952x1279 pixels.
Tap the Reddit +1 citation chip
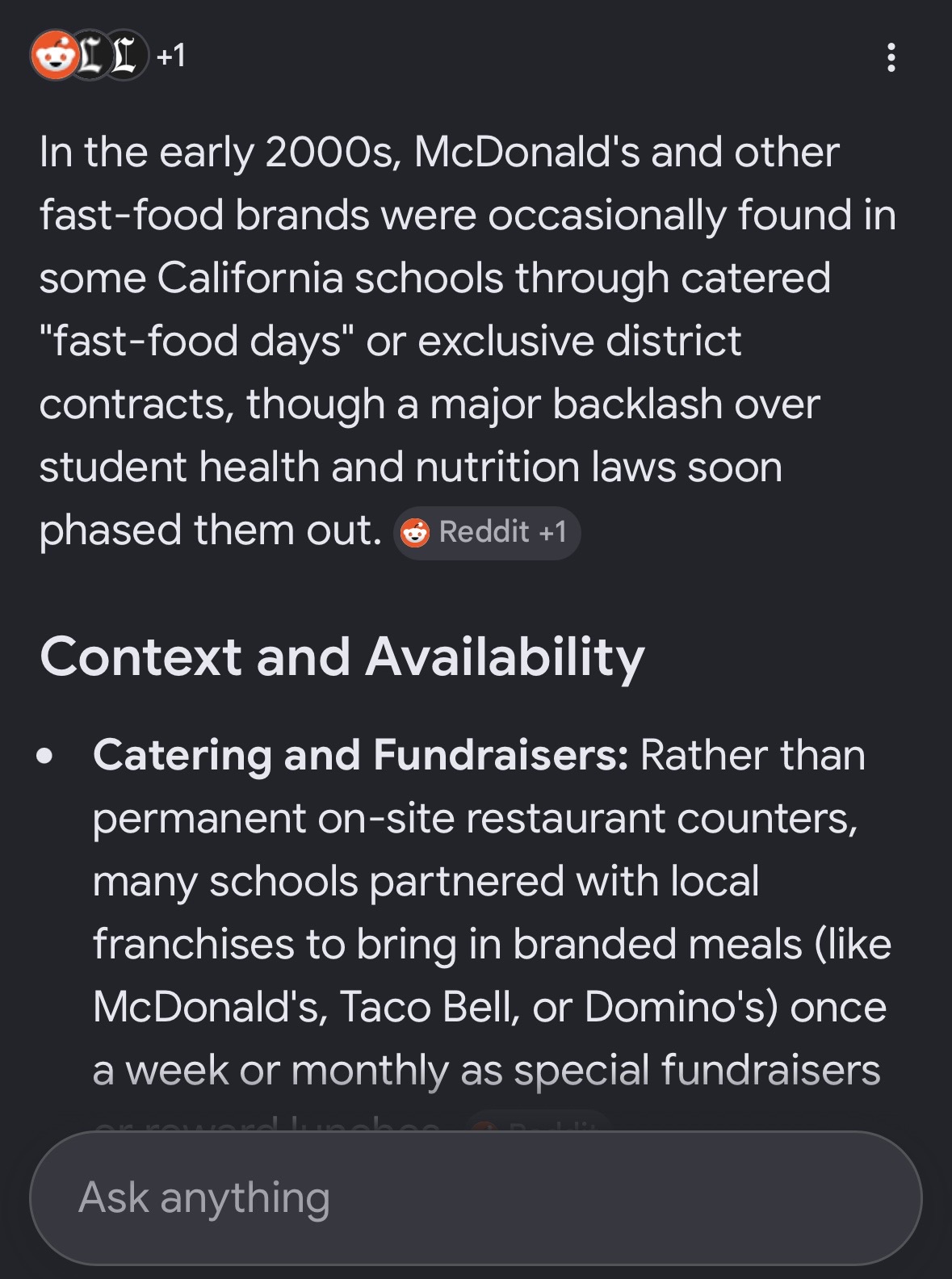click(x=487, y=533)
